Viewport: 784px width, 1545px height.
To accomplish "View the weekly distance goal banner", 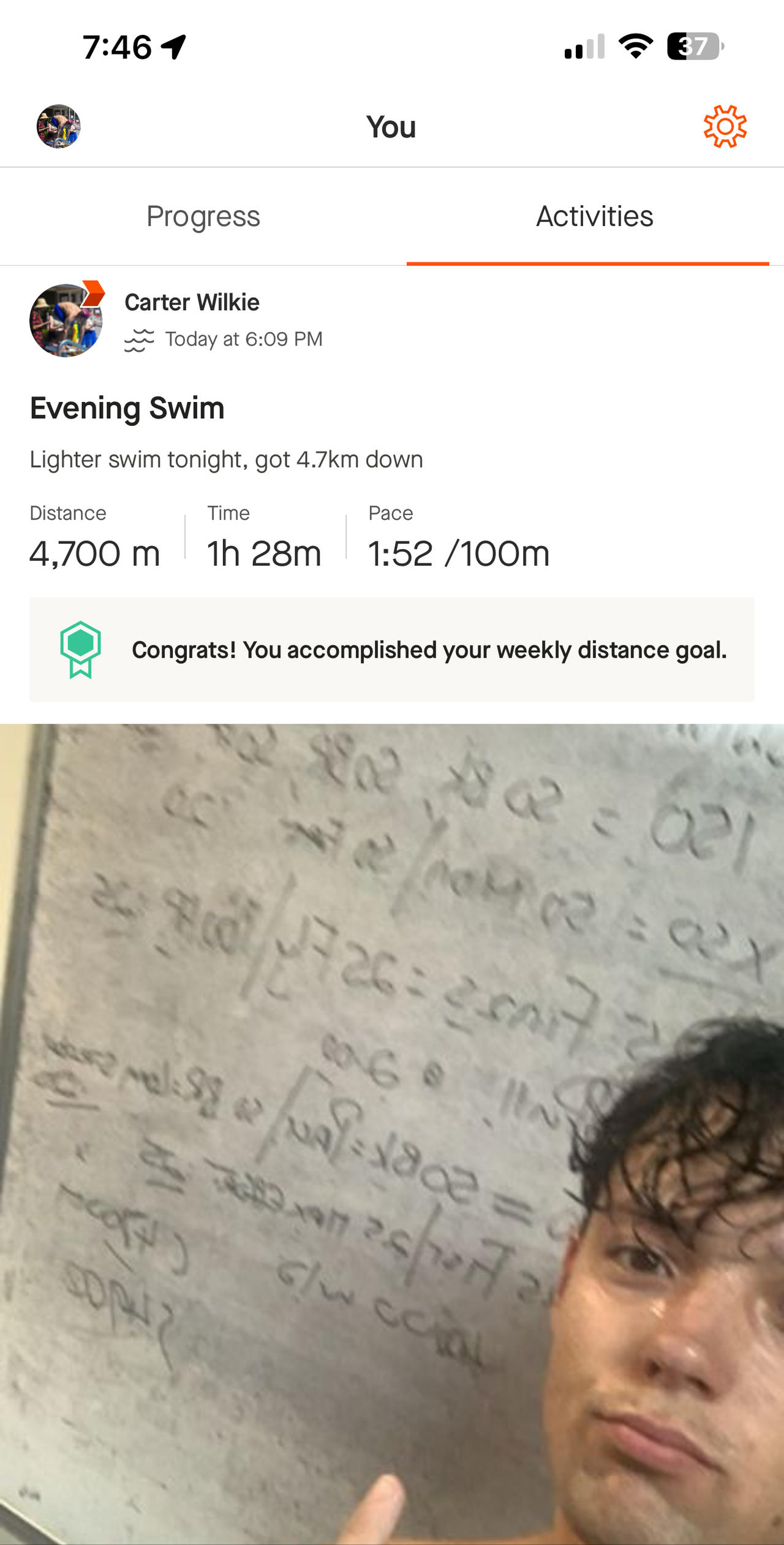I will (x=392, y=650).
